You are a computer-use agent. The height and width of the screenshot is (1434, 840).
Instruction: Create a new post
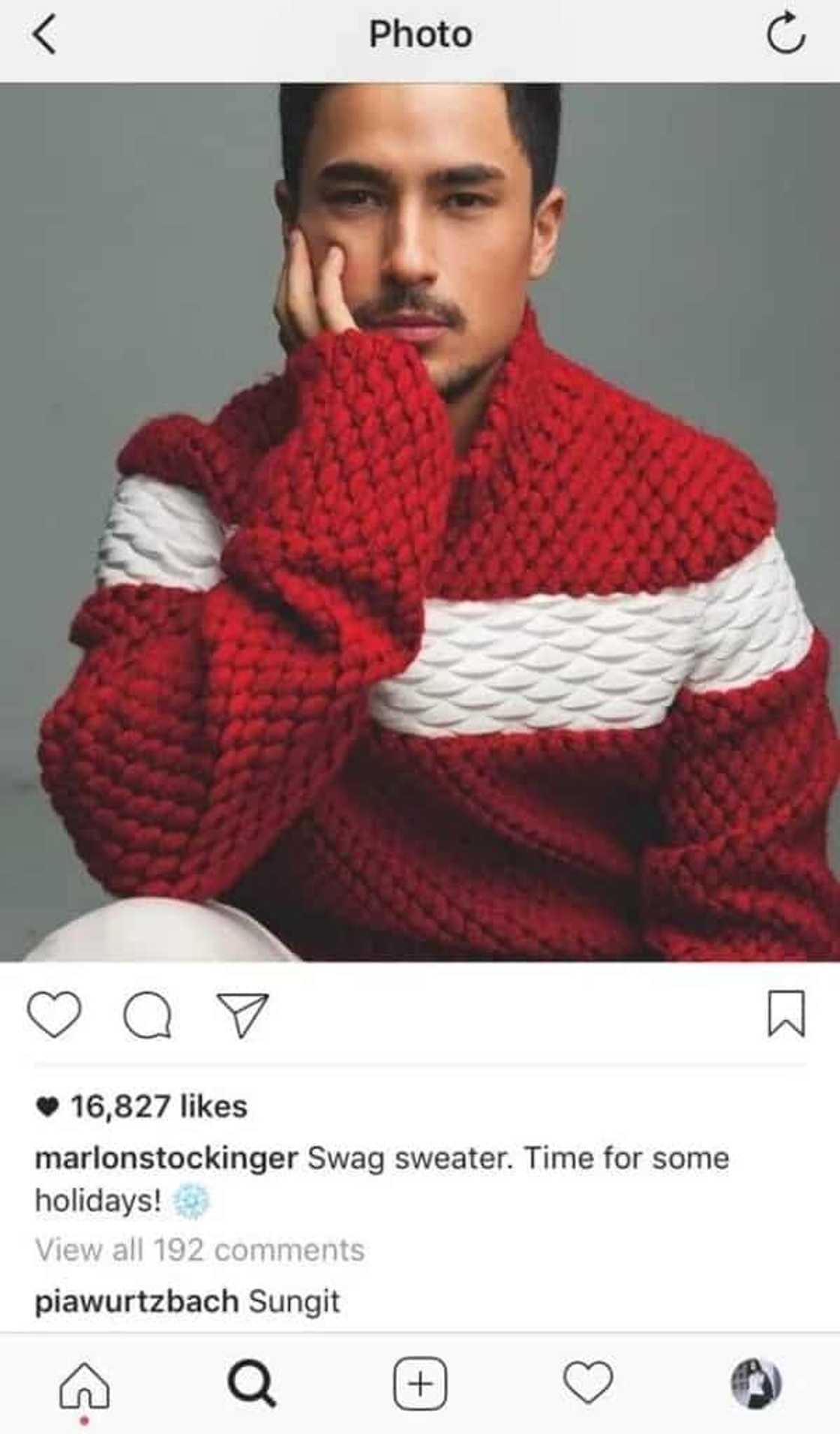pyautogui.click(x=420, y=1382)
